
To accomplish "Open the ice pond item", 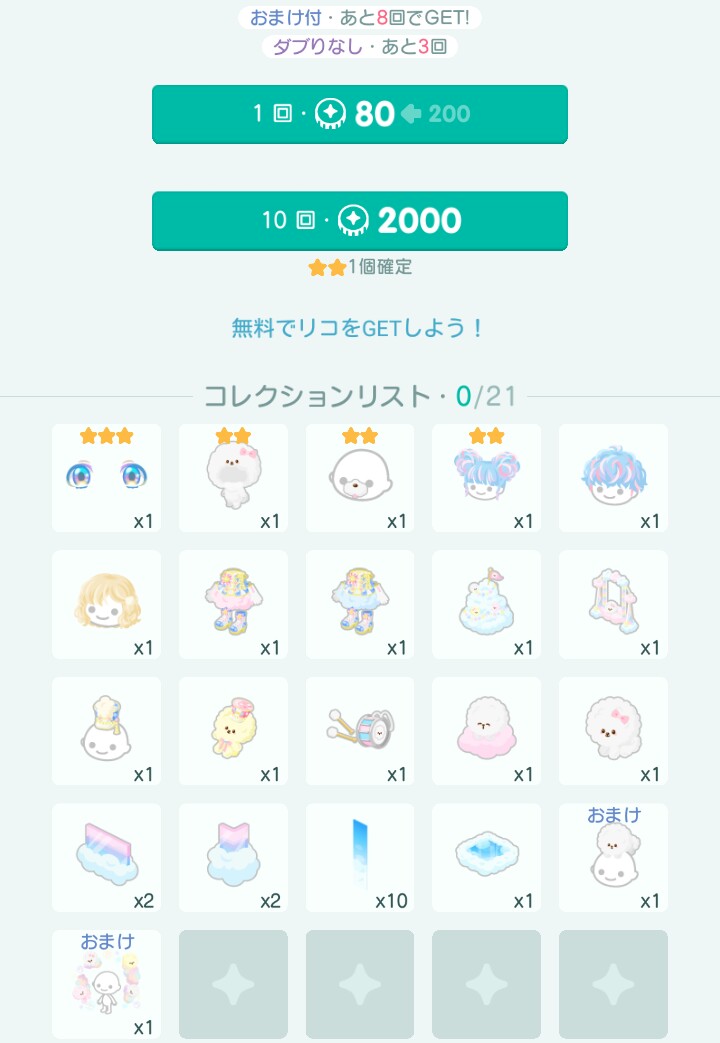I will (486, 857).
